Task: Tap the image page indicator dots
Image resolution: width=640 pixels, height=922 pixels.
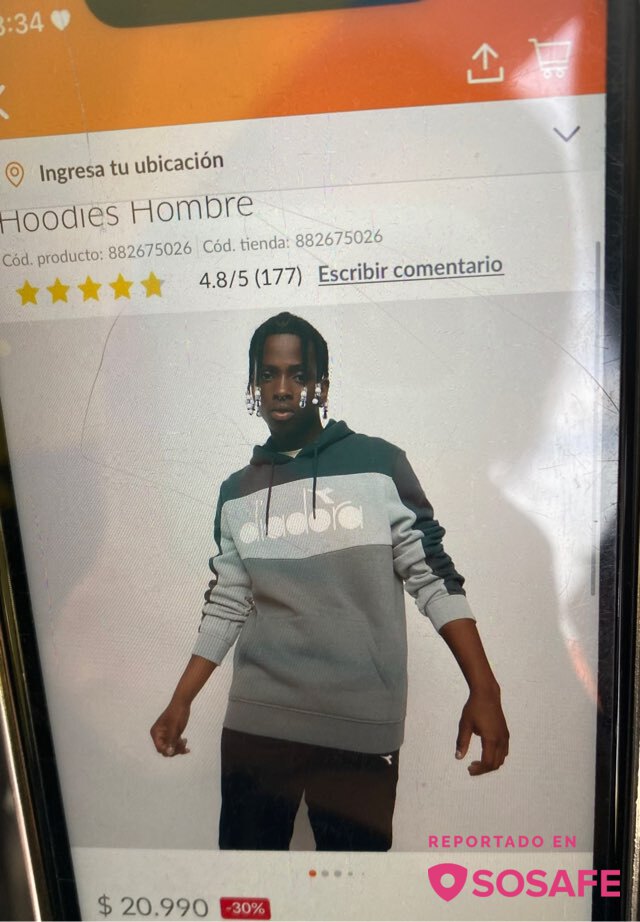Action: pyautogui.click(x=331, y=873)
